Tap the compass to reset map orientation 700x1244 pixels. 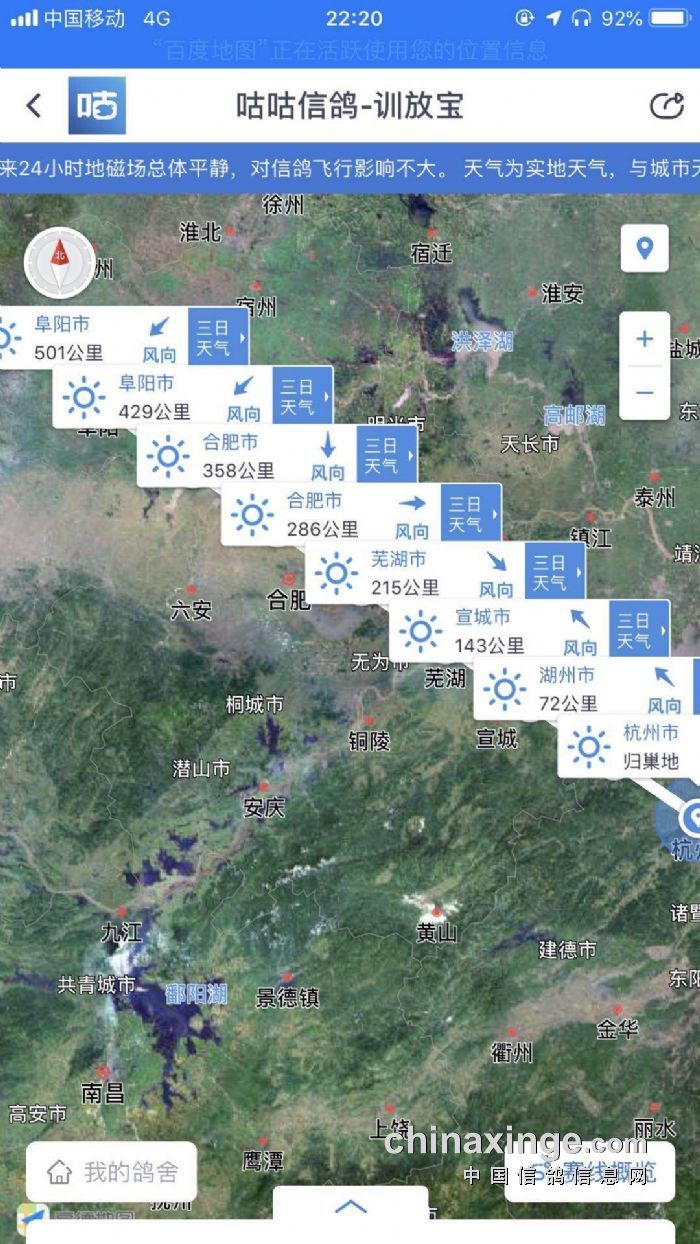(x=59, y=263)
